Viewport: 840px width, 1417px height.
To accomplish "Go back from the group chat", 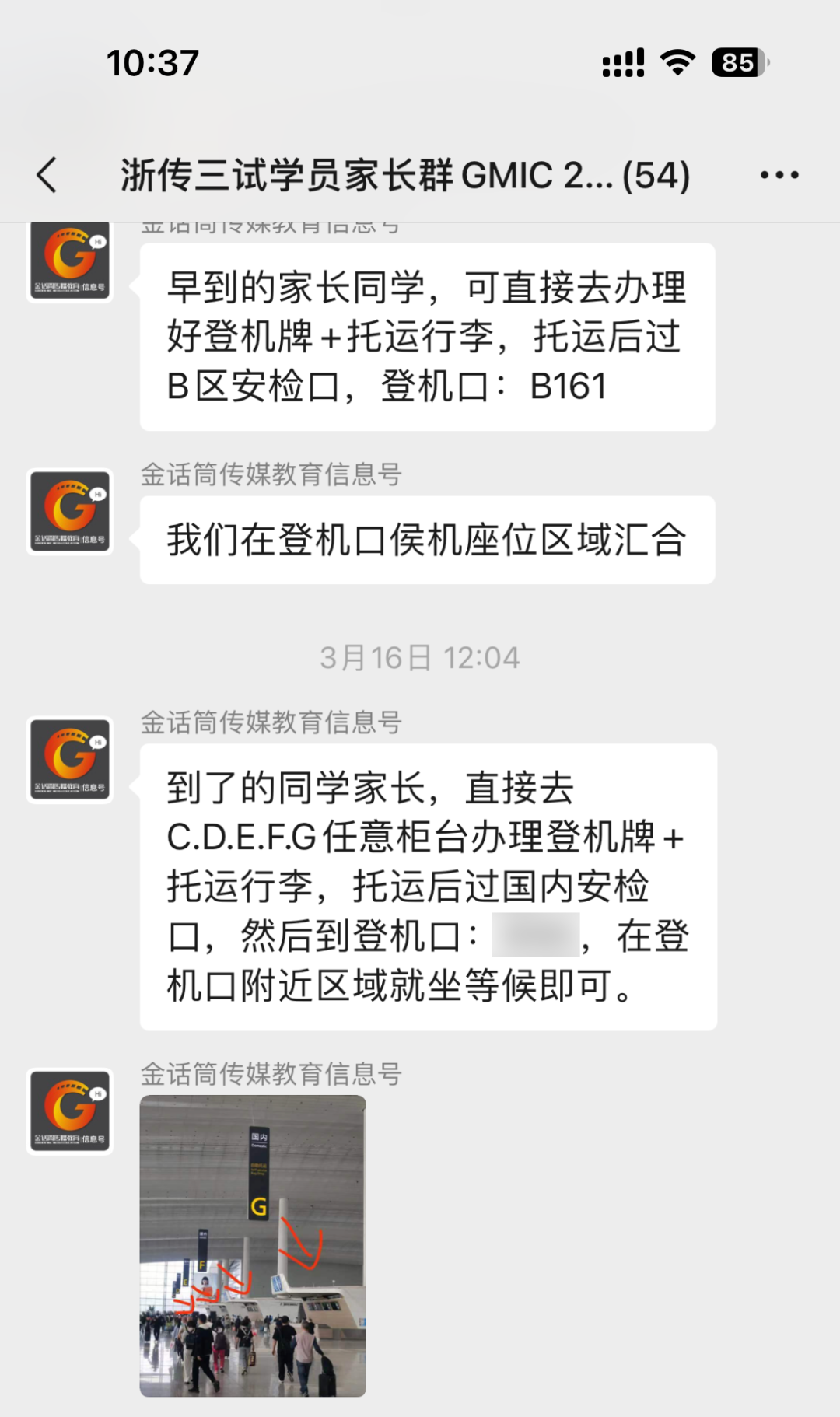I will [x=47, y=174].
